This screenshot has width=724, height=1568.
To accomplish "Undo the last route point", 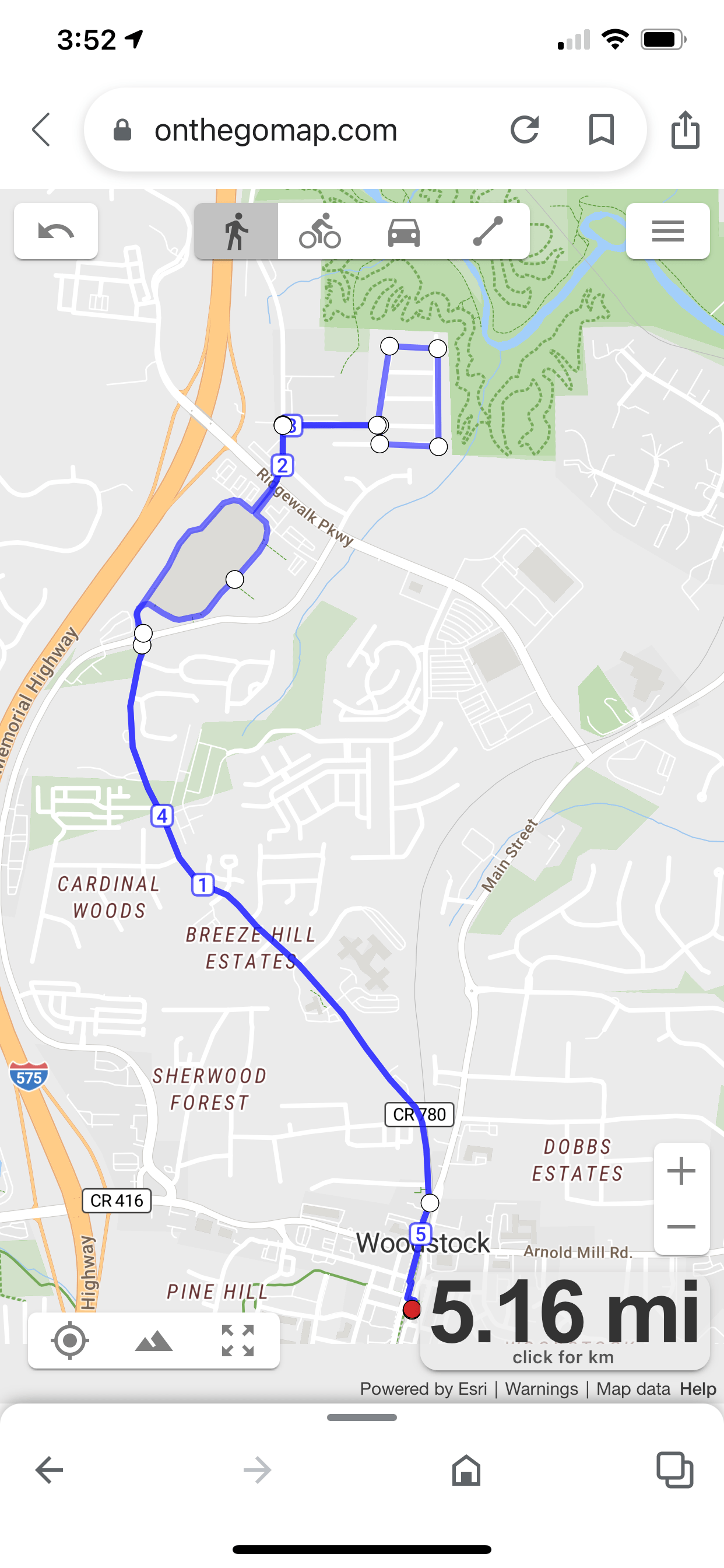I will tap(56, 232).
